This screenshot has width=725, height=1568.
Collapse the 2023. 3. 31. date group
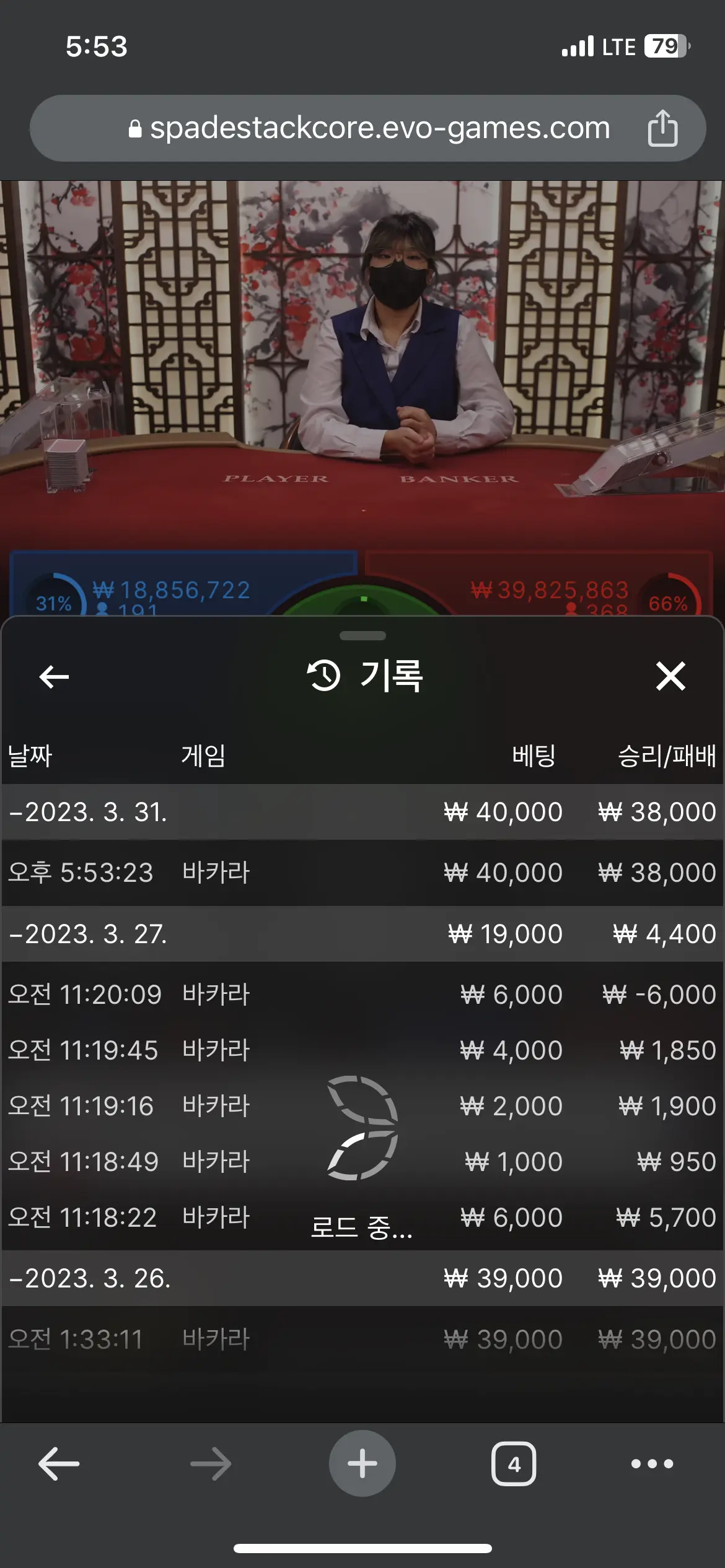coord(362,812)
